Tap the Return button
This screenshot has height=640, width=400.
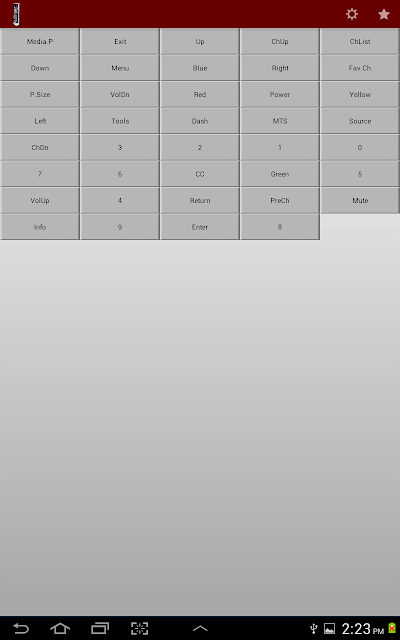click(x=200, y=200)
